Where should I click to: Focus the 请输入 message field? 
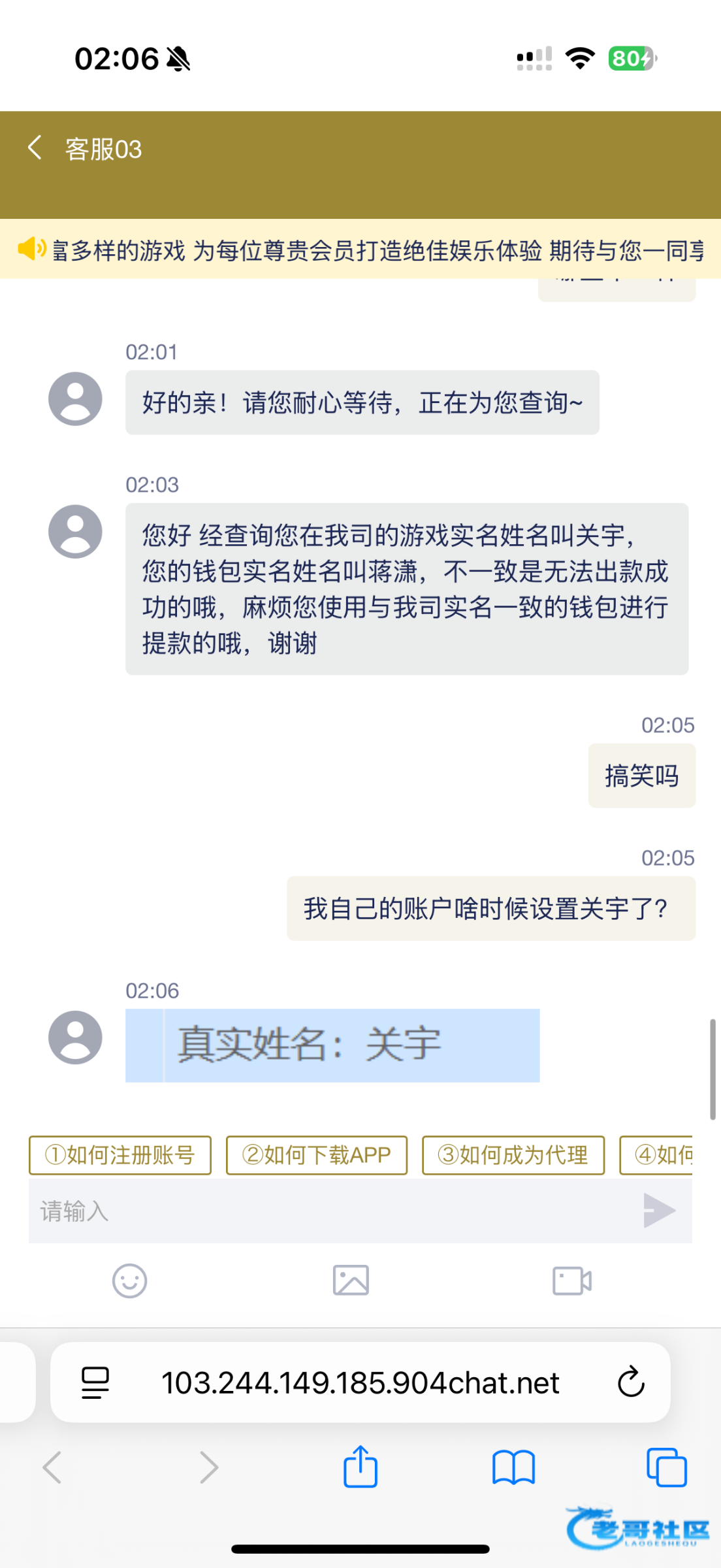click(327, 1211)
